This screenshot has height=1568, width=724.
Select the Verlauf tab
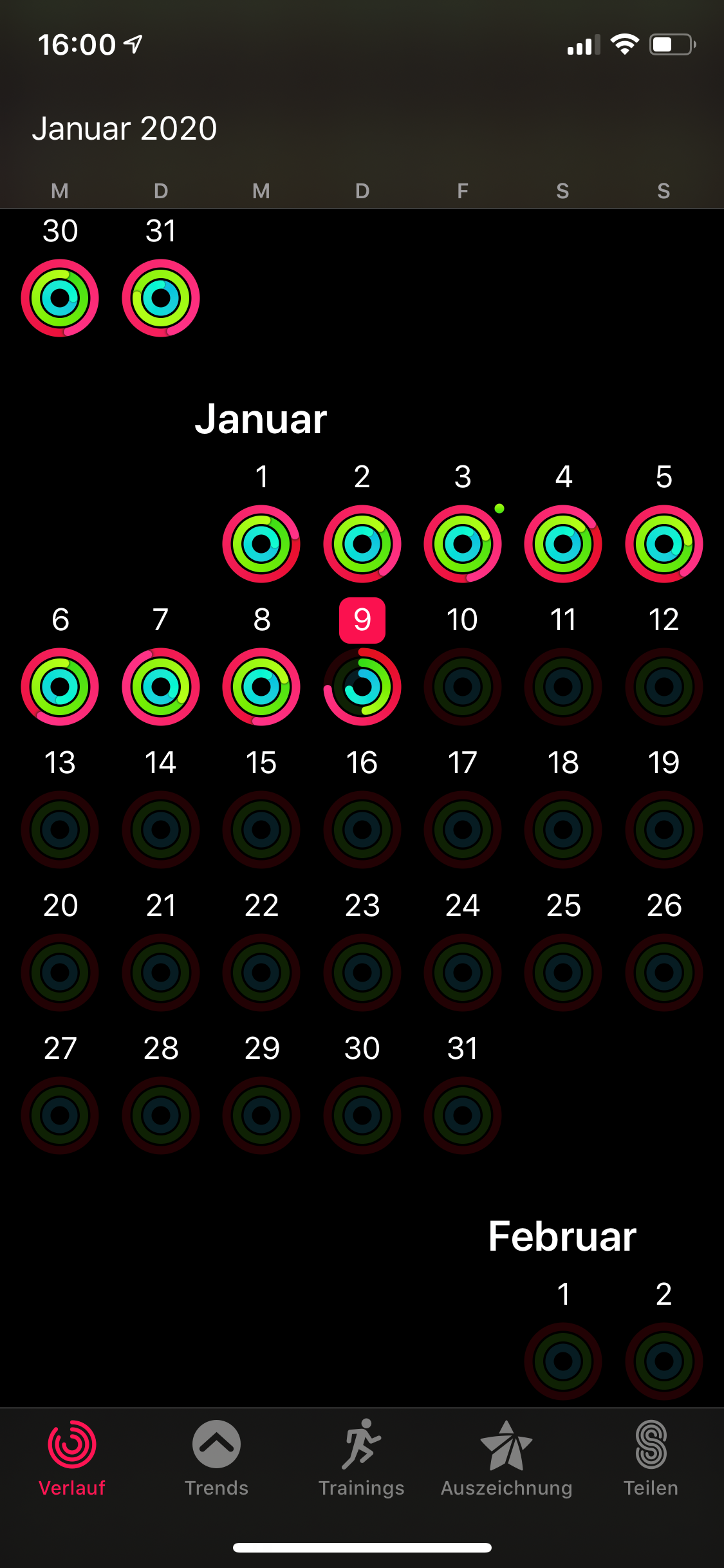point(72,1459)
